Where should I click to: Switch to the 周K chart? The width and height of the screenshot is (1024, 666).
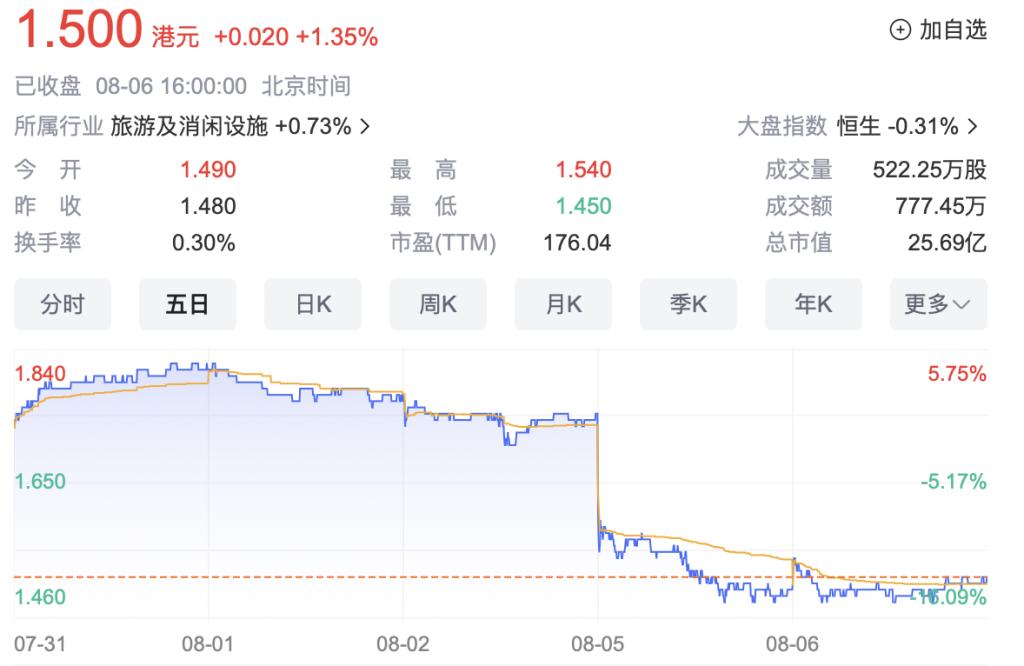438,304
